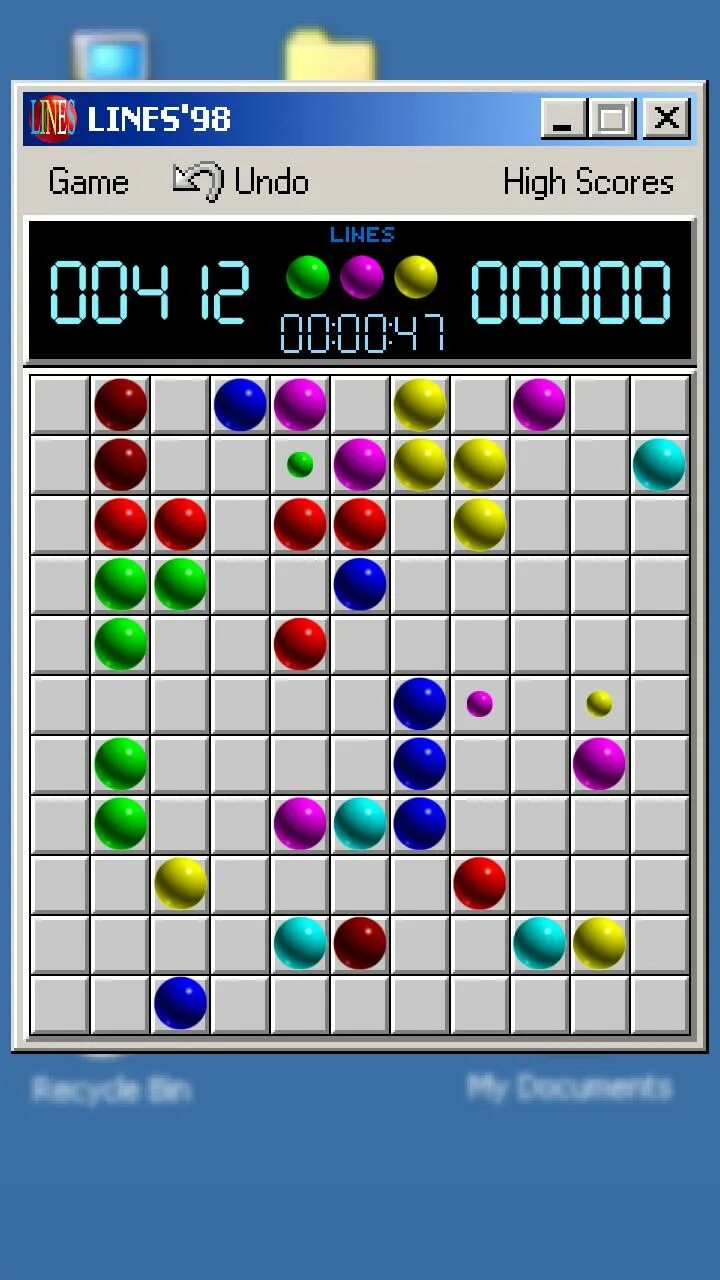720x1280 pixels.
Task: Undo the last move
Action: [x=241, y=182]
